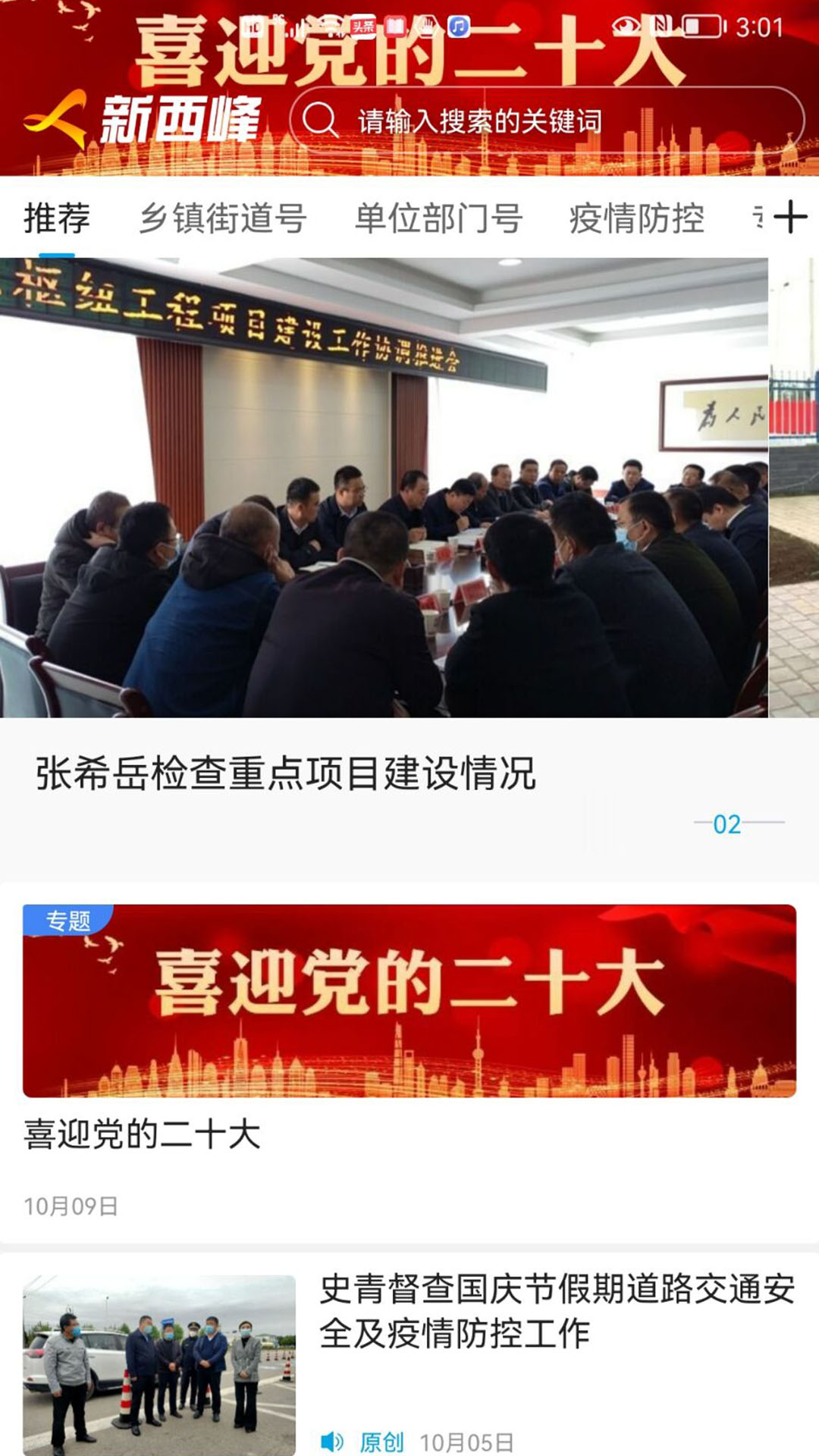Open the plus icon to add channels
The height and width of the screenshot is (1456, 819).
point(791,218)
